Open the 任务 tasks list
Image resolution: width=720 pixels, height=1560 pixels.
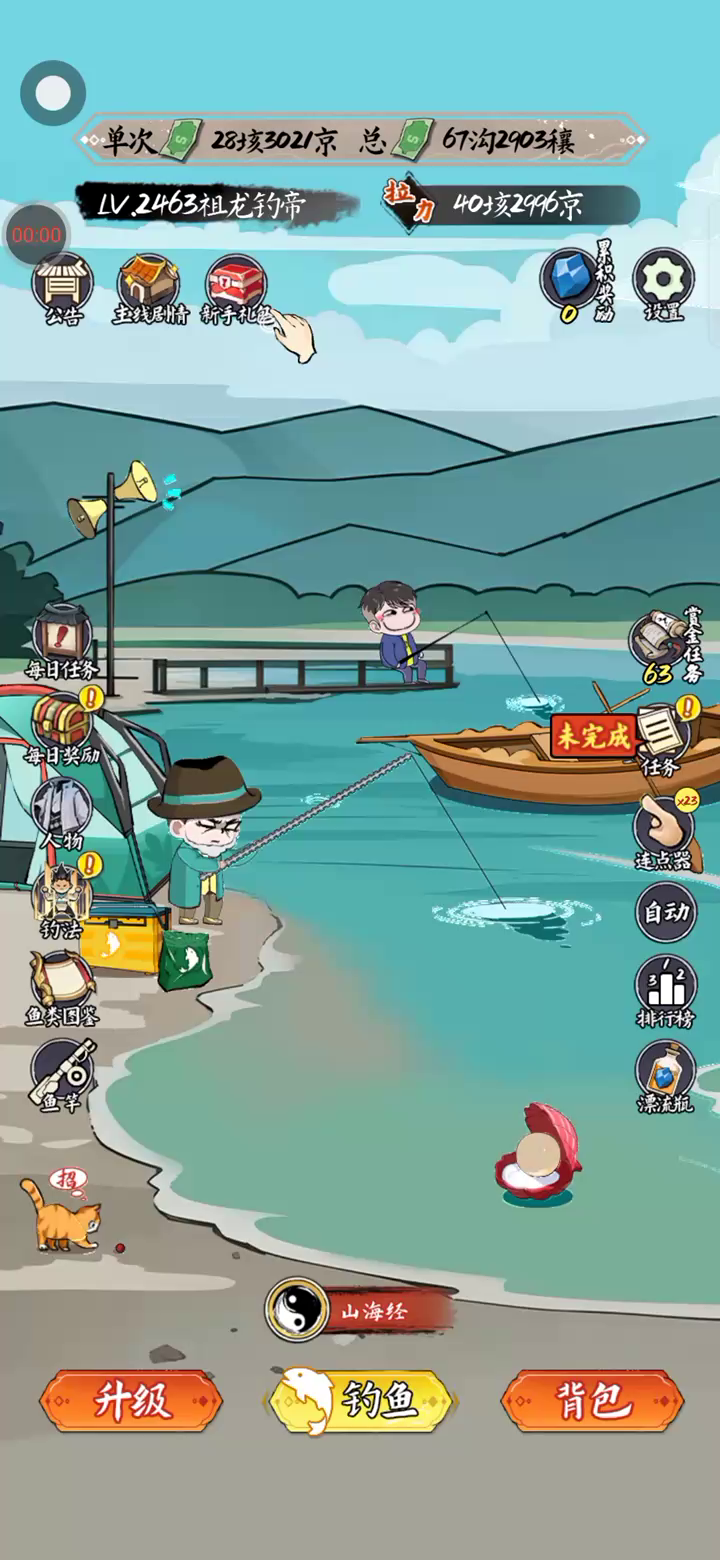662,735
